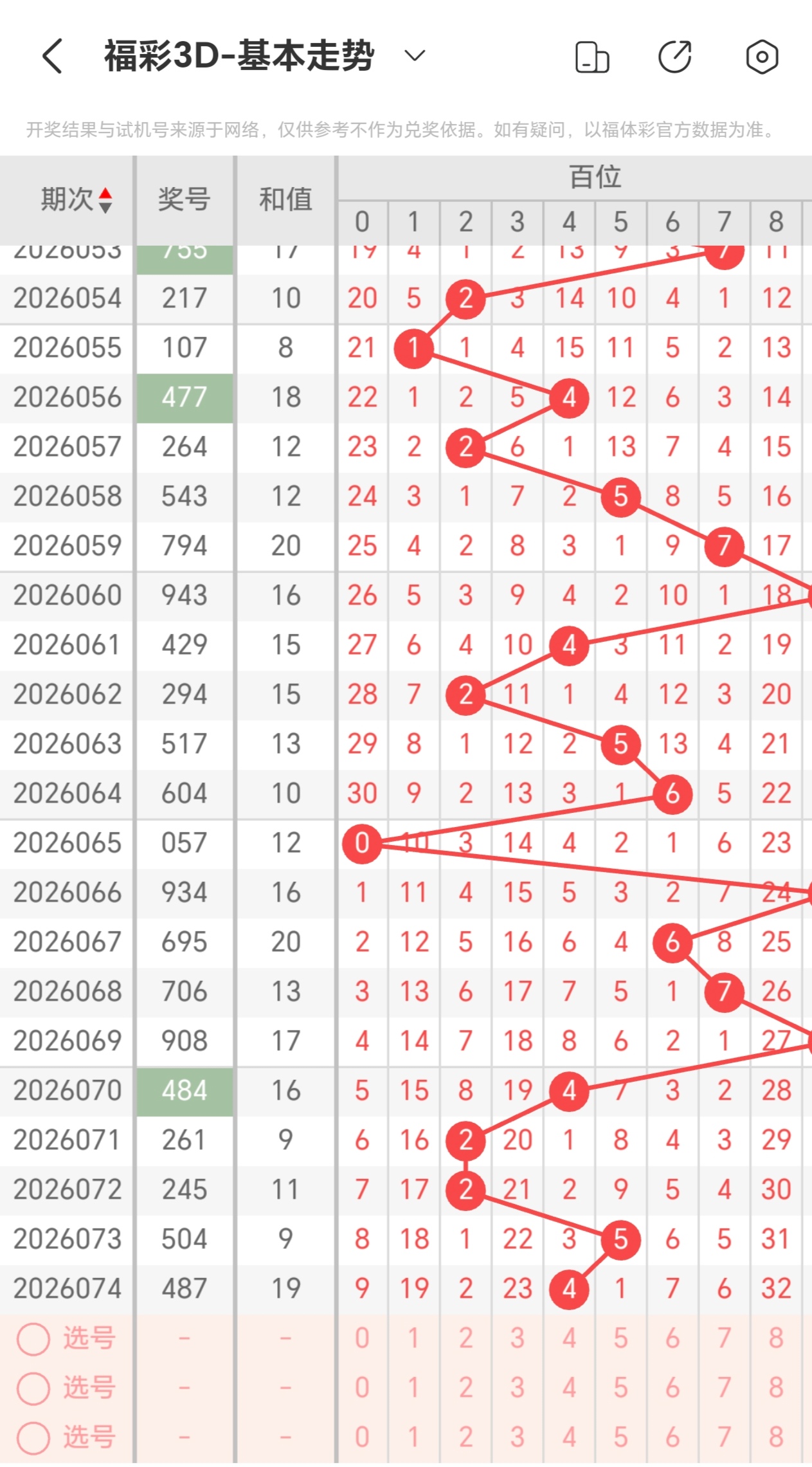Share the trend chart
The height and width of the screenshot is (1467, 812).
tap(675, 57)
